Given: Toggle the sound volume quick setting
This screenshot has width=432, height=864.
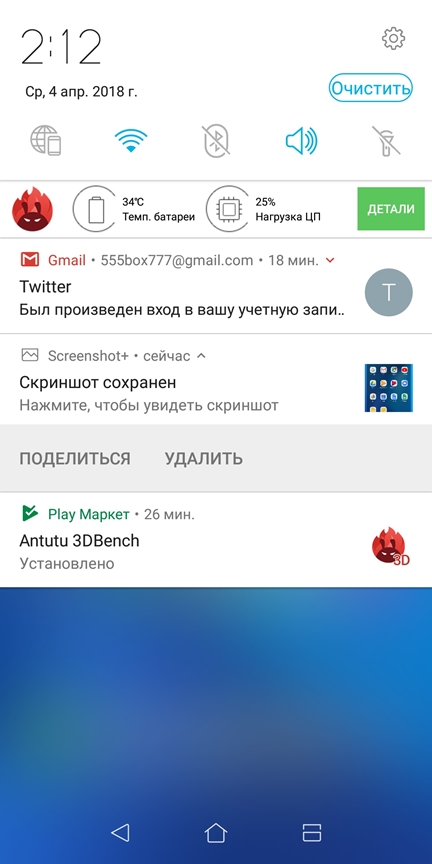Looking at the screenshot, I should coord(301,141).
